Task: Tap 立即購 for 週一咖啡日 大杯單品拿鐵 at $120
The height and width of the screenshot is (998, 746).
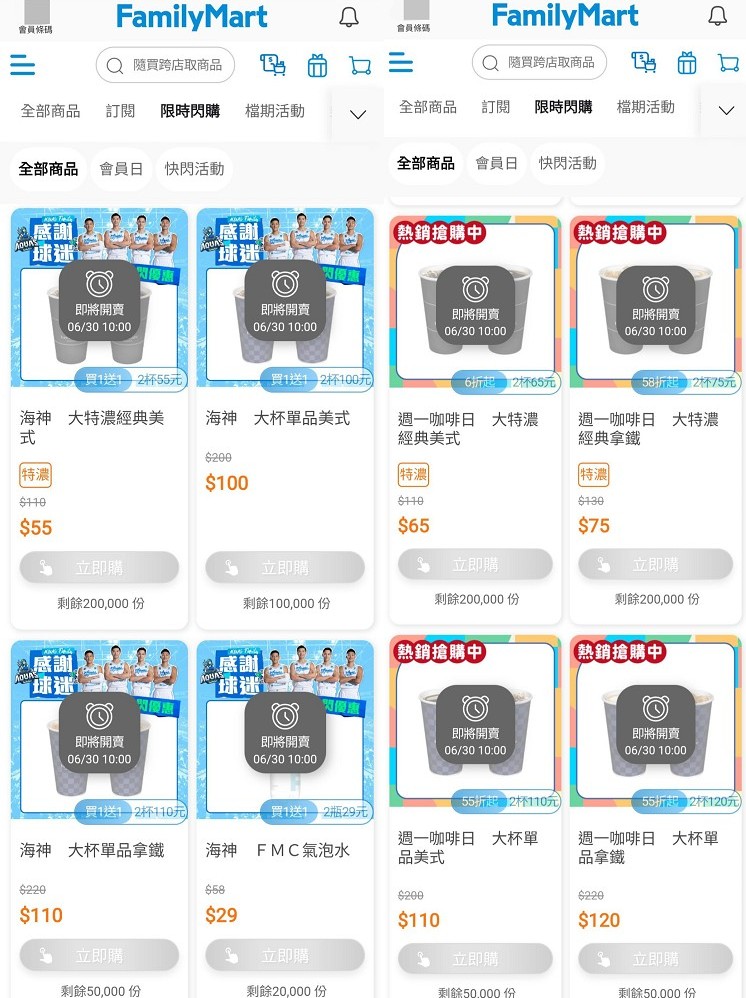Action: (x=655, y=959)
